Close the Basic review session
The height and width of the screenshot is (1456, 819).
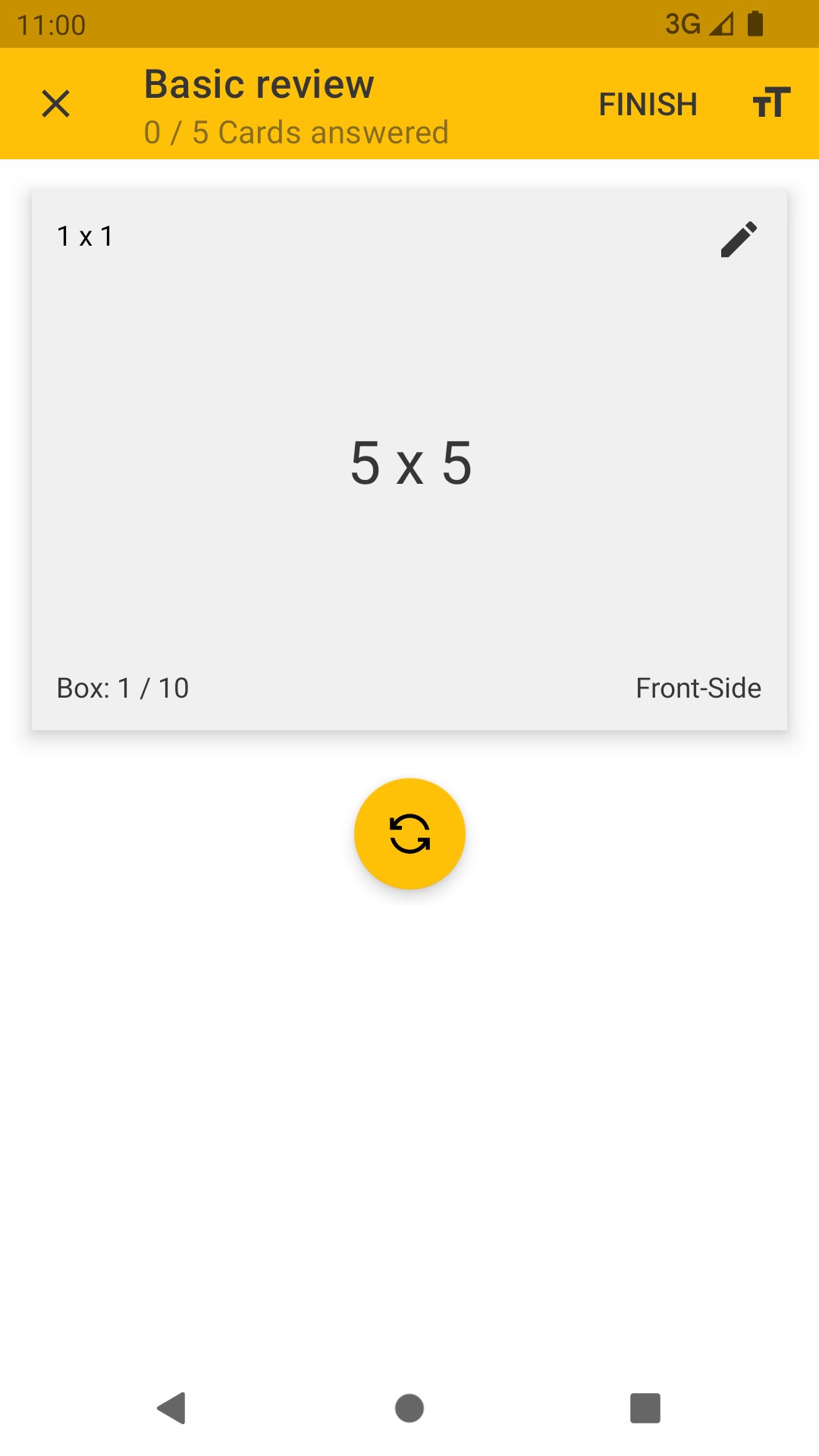coord(55,104)
